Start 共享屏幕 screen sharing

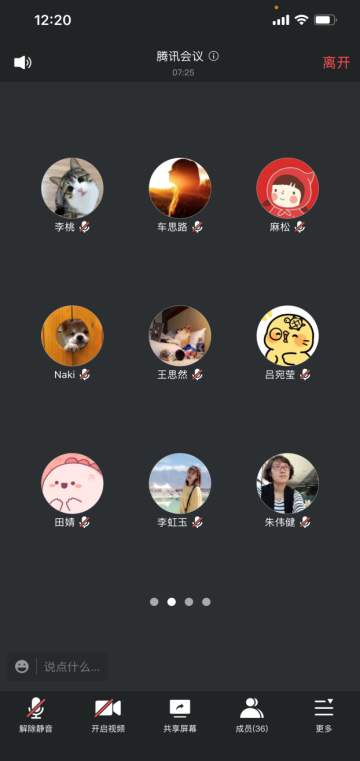click(180, 715)
